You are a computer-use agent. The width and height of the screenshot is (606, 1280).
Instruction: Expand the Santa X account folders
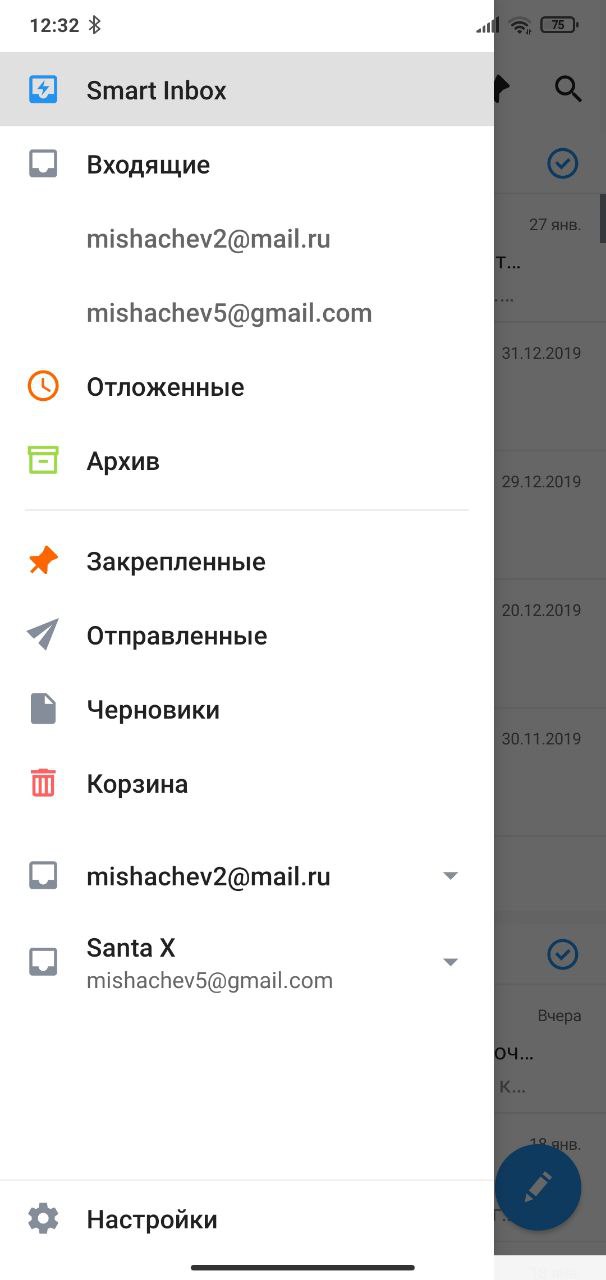click(450, 962)
